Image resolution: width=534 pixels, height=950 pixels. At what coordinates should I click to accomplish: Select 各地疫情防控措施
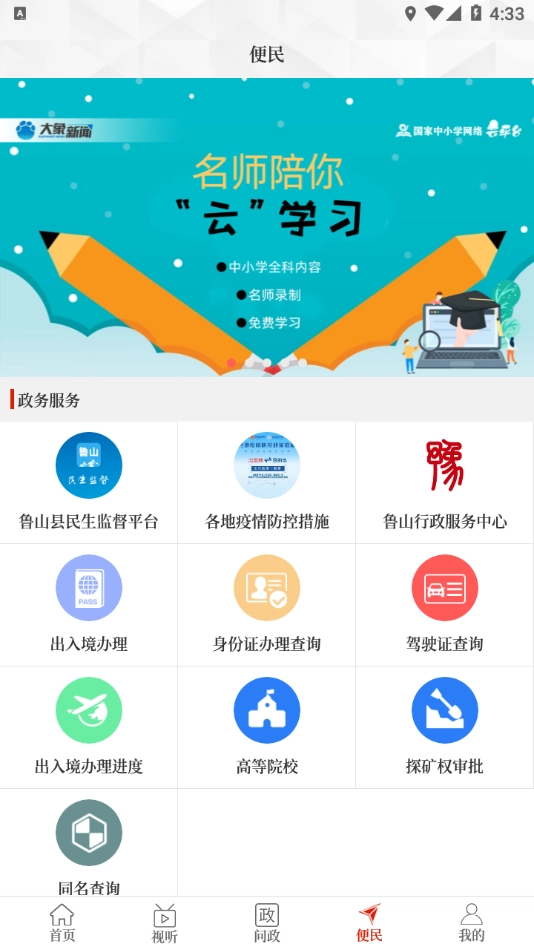[267, 482]
